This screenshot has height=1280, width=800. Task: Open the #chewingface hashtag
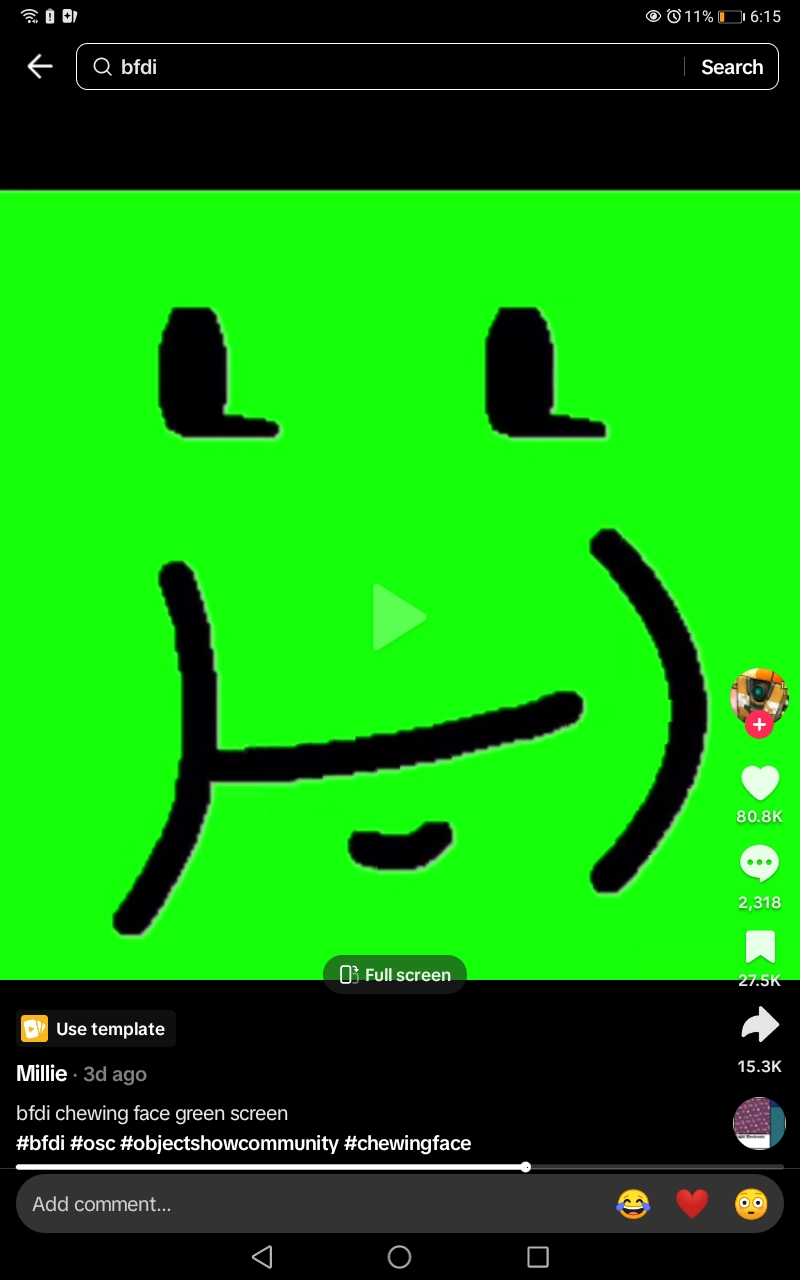click(x=407, y=1143)
